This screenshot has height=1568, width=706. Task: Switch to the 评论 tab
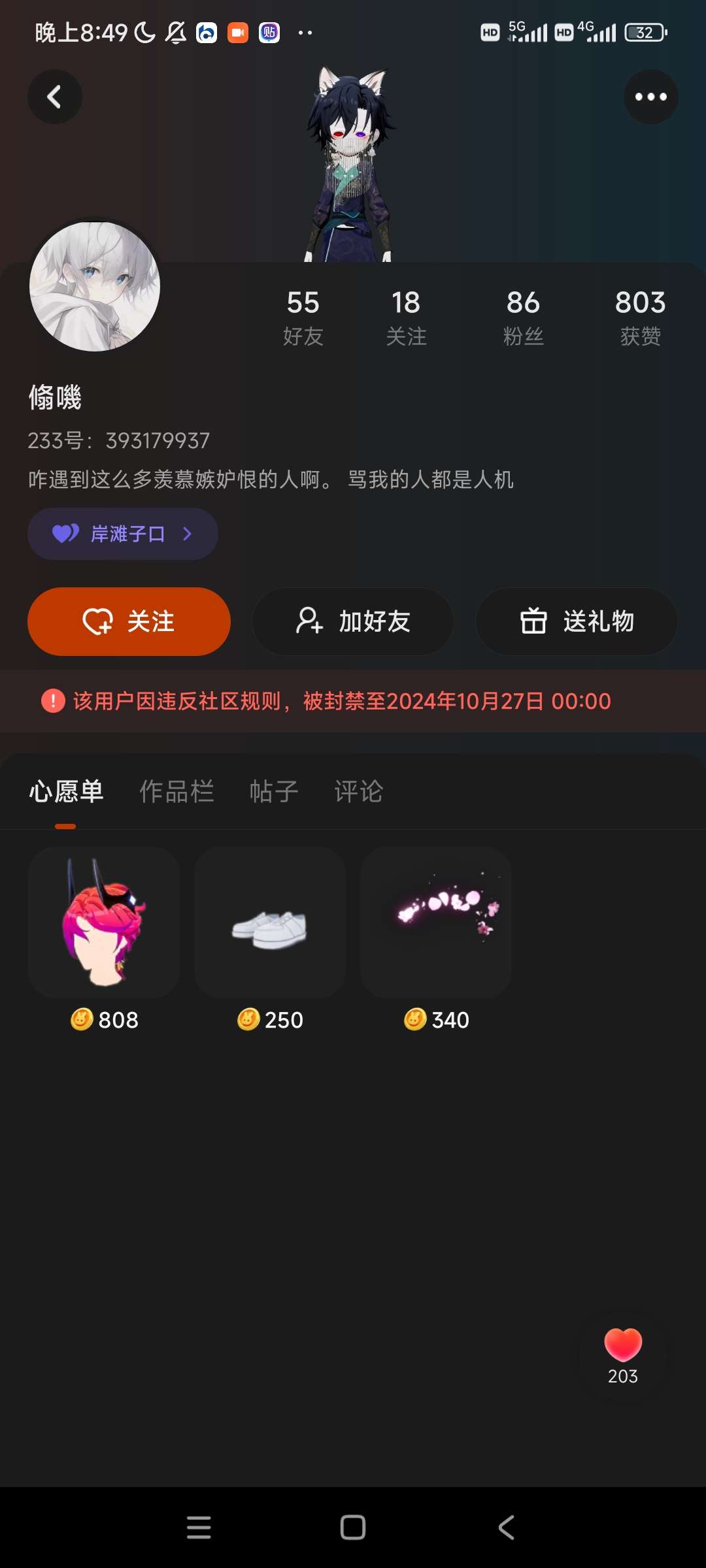click(x=358, y=791)
